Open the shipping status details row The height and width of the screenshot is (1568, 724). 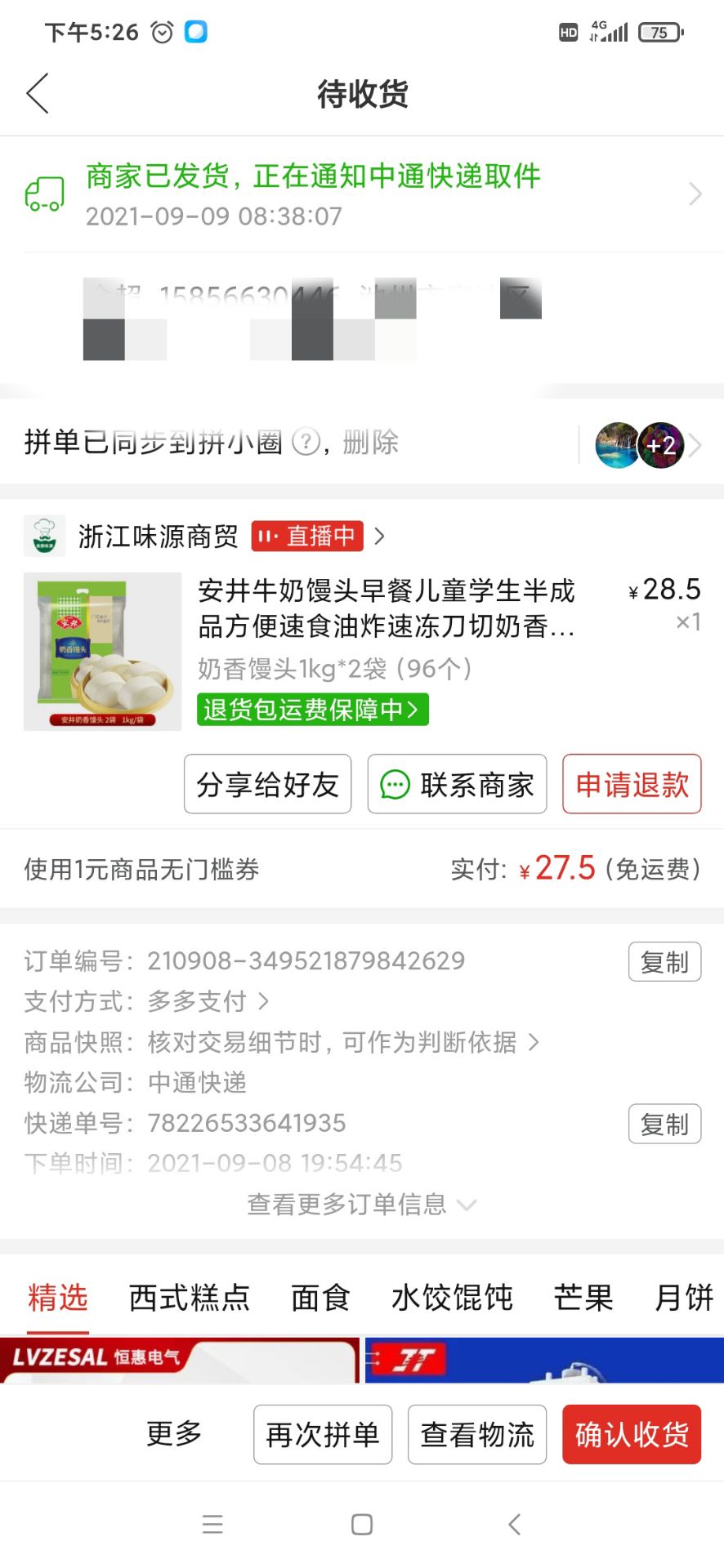361,194
